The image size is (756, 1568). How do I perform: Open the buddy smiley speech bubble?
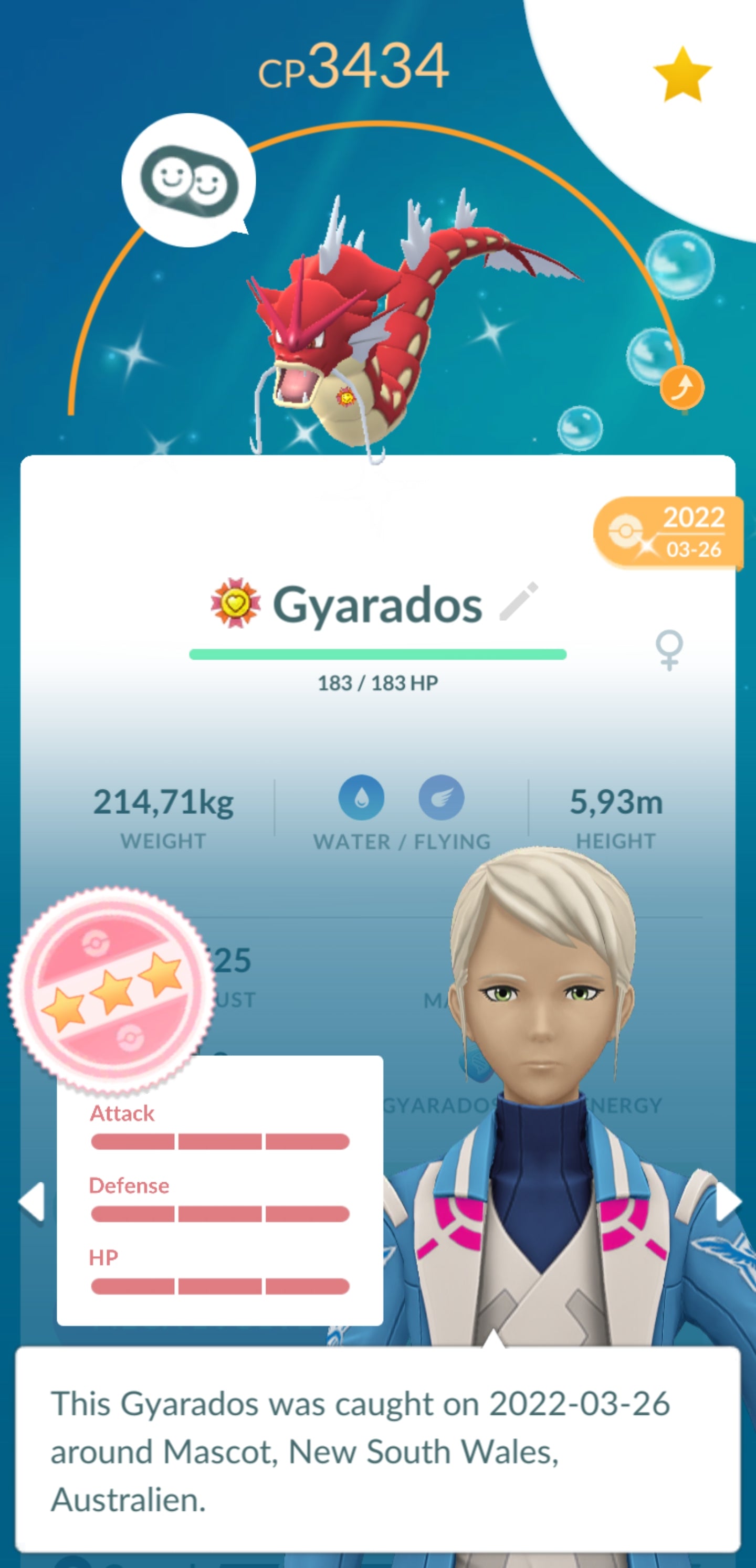pos(188,180)
